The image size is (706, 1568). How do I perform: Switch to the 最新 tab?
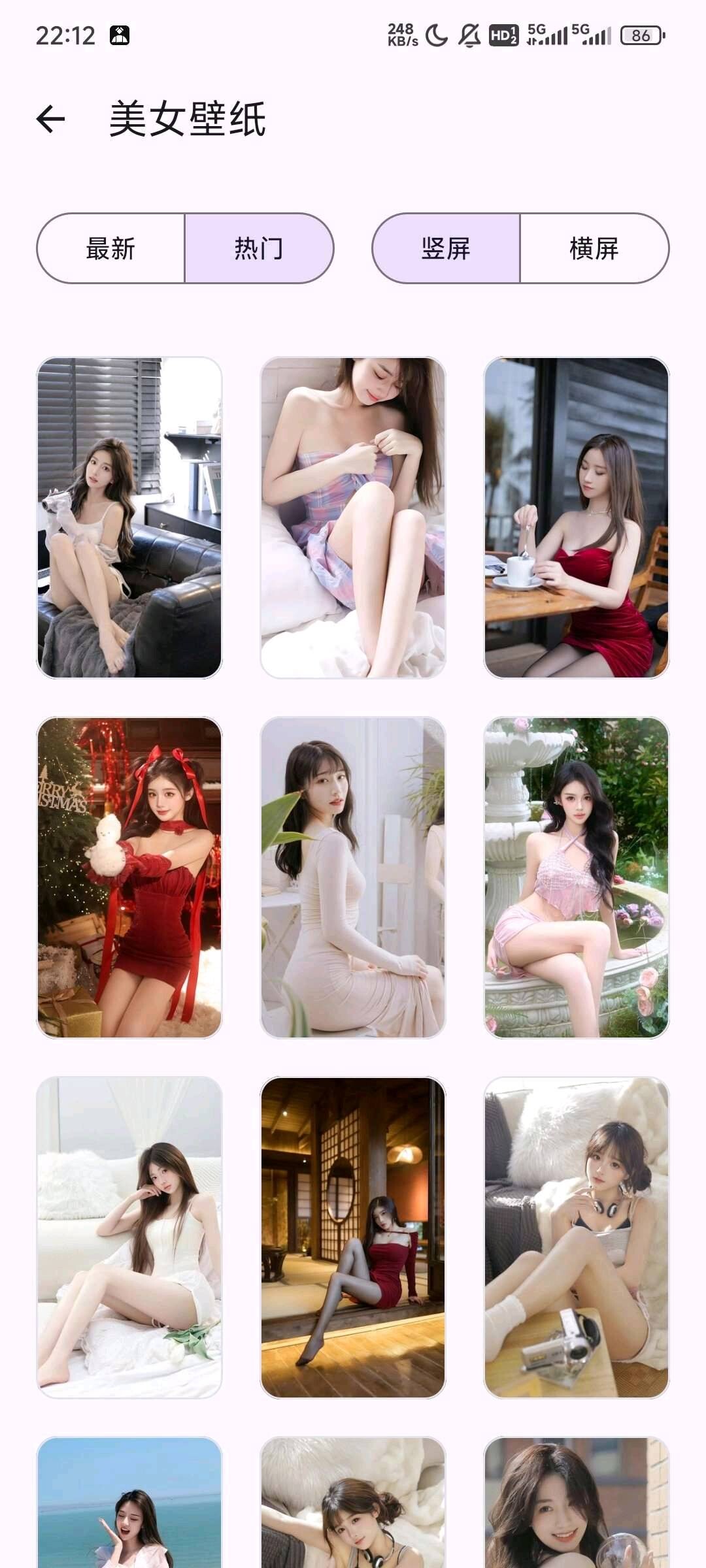(x=110, y=248)
